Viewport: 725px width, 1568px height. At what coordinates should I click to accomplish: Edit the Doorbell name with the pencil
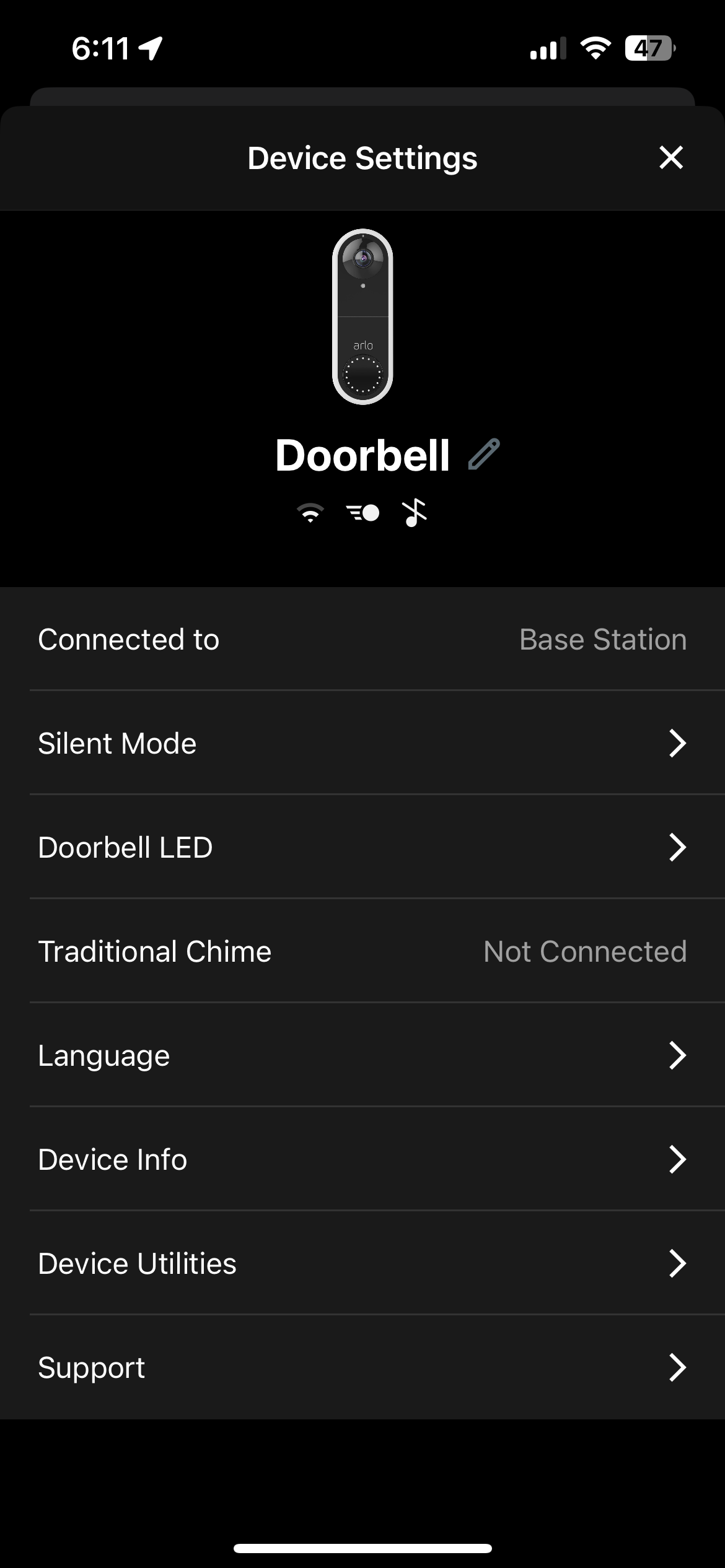pyautogui.click(x=484, y=455)
